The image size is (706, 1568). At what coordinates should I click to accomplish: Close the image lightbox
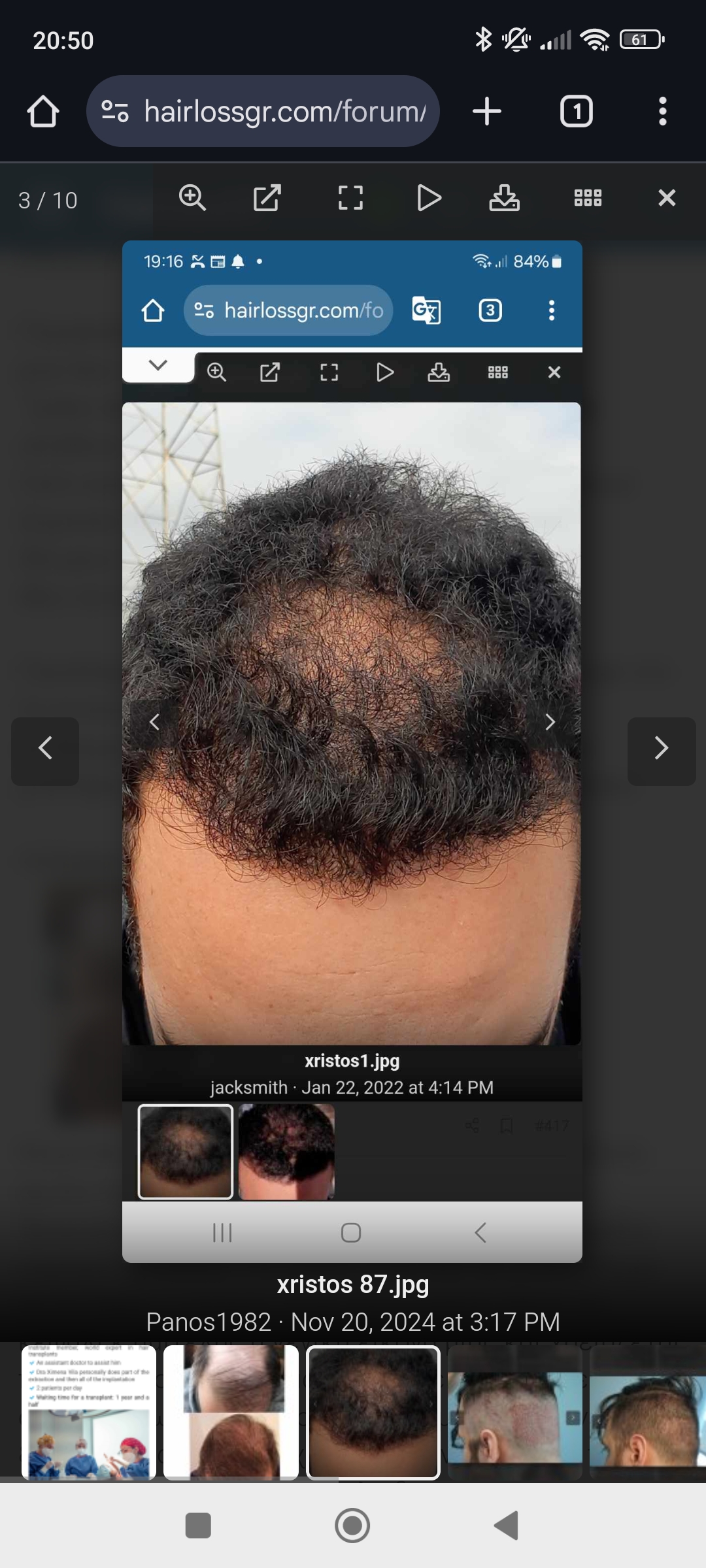coord(666,198)
